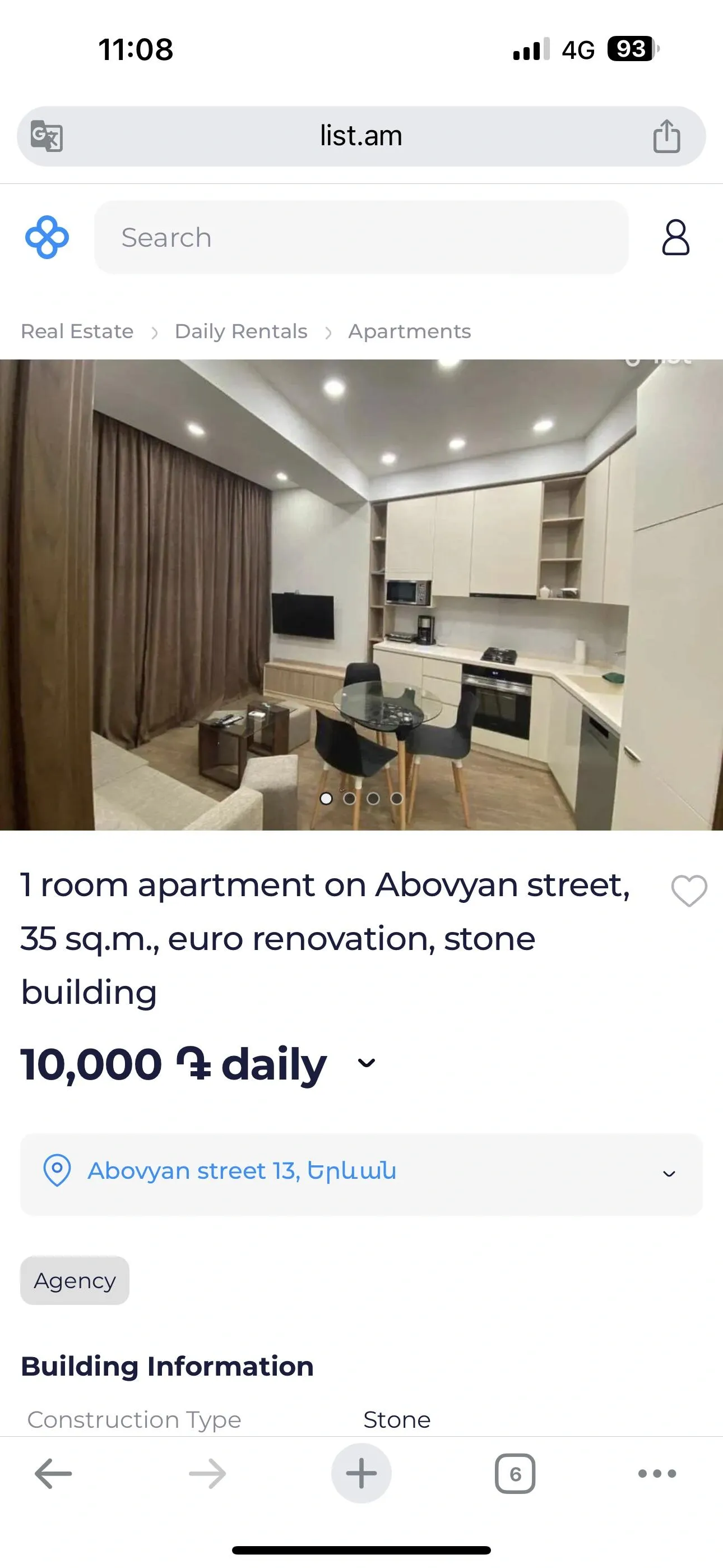Open Daily Rentals breadcrumb
This screenshot has height=1568, width=723.
coord(241,331)
